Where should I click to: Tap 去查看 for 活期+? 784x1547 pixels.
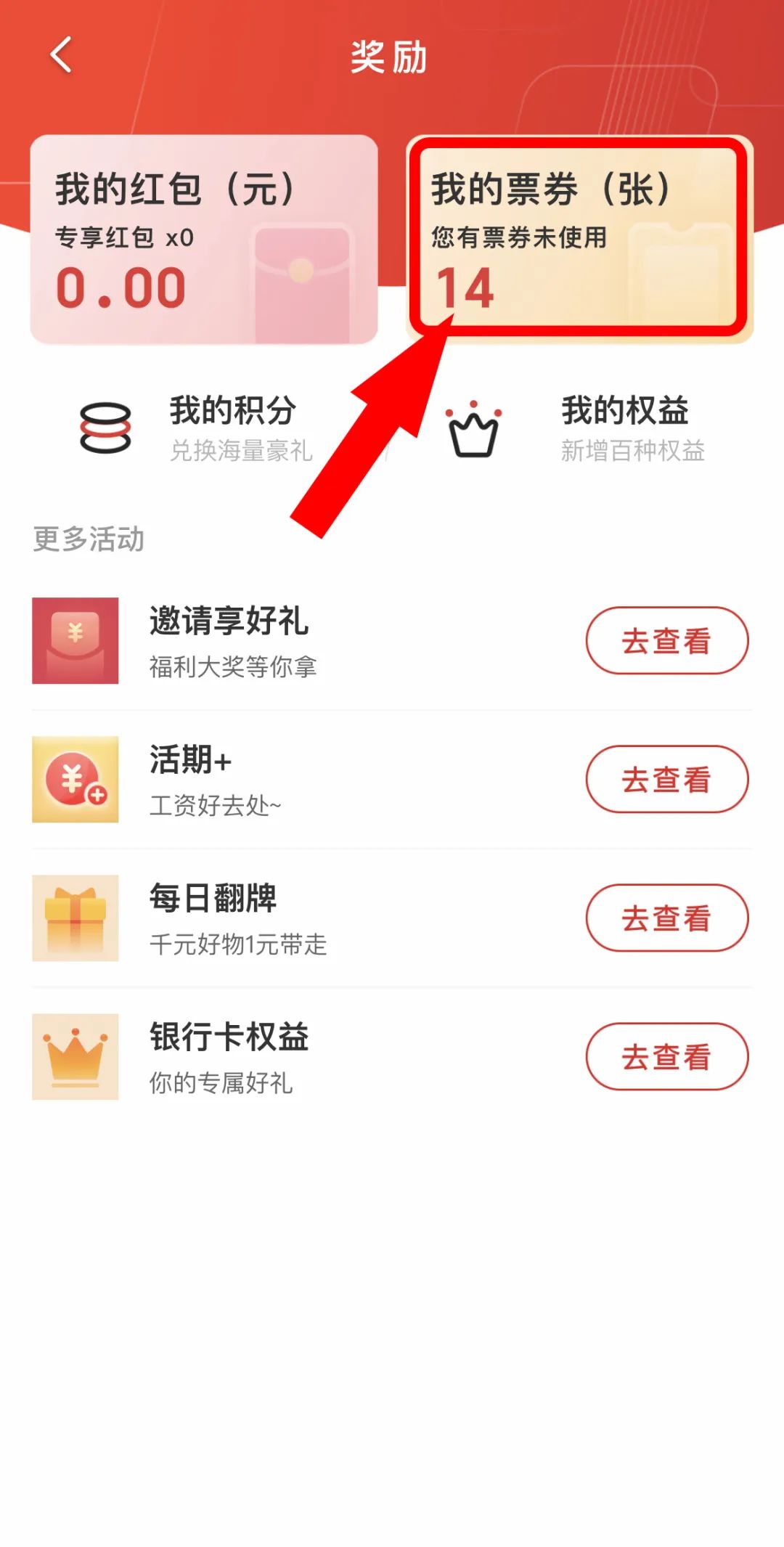666,780
